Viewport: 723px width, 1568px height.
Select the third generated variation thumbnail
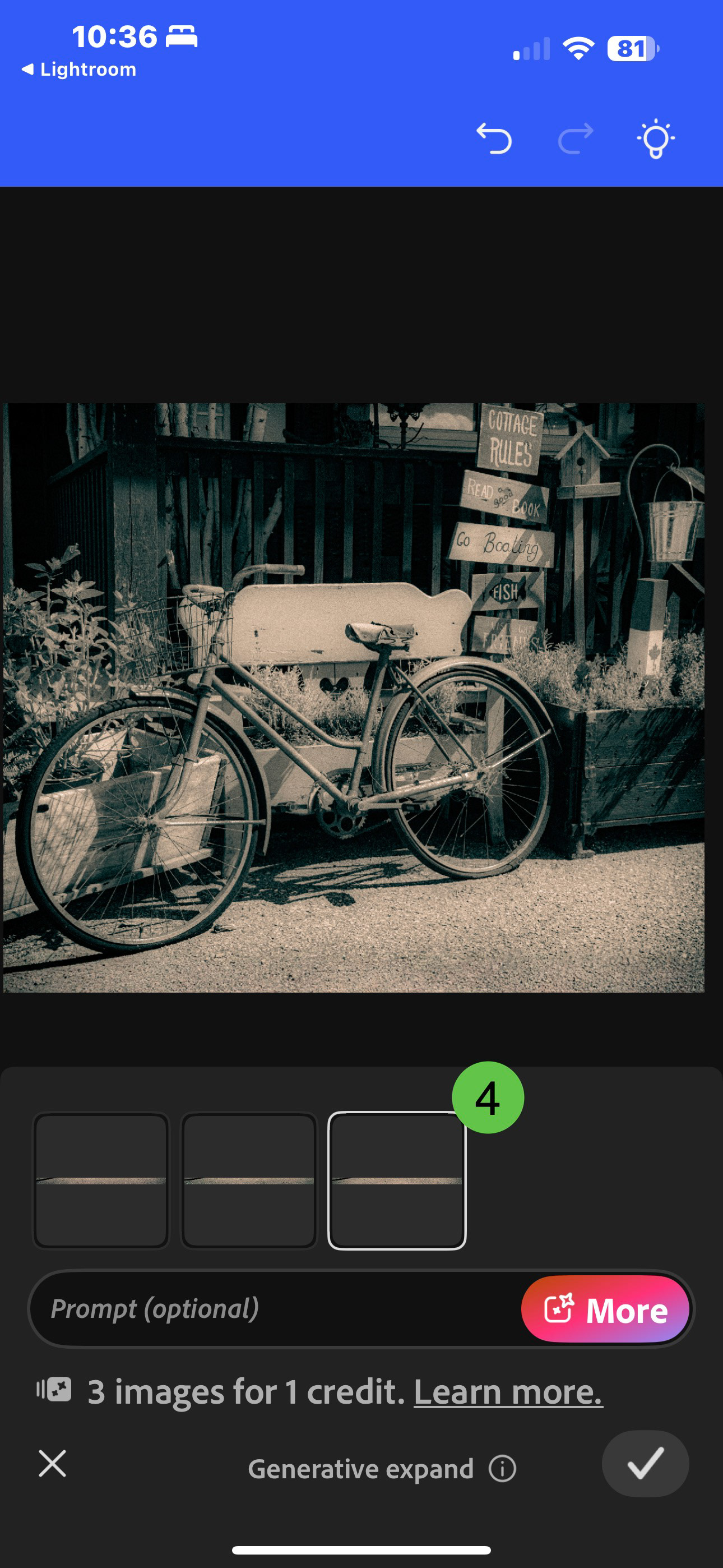[x=397, y=1180]
